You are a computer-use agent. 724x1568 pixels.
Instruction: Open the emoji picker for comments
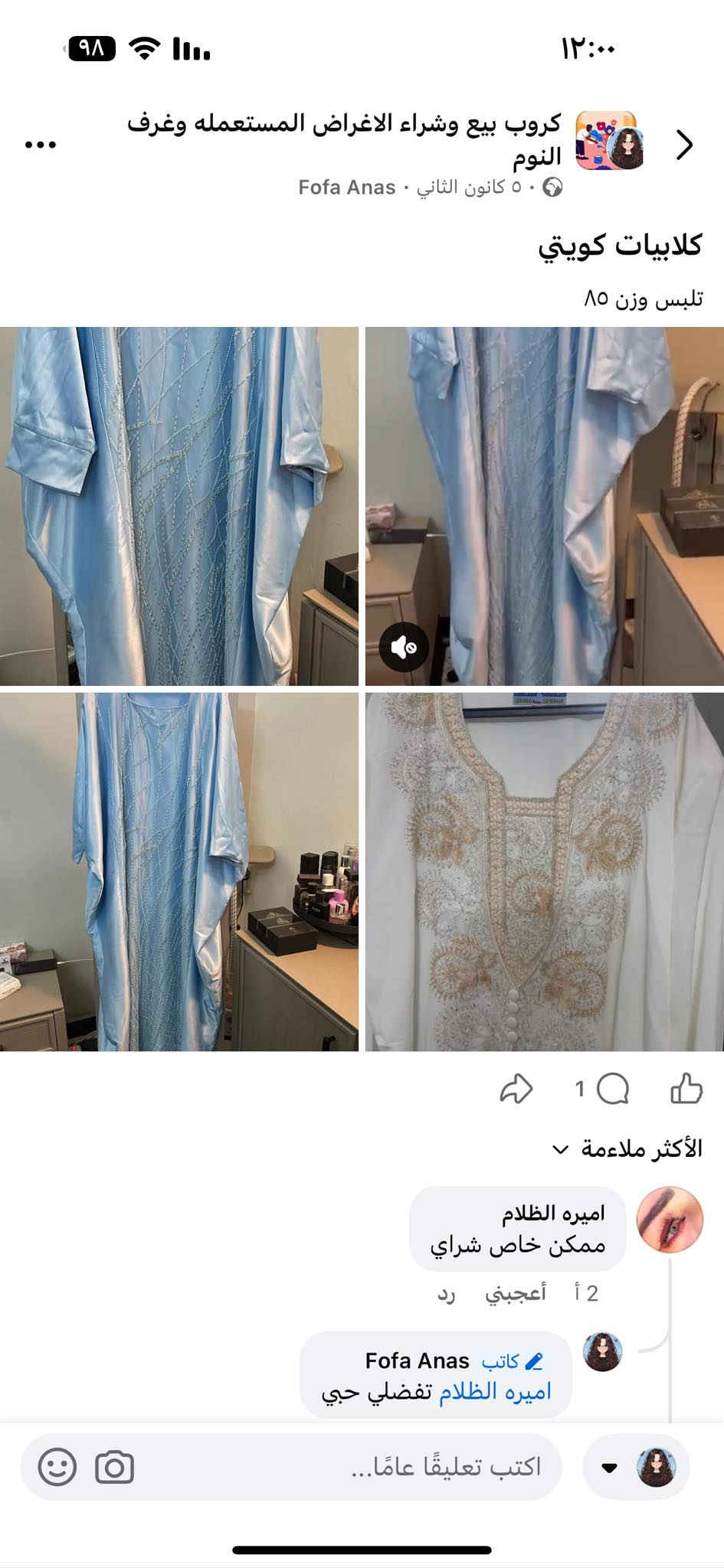(57, 1467)
